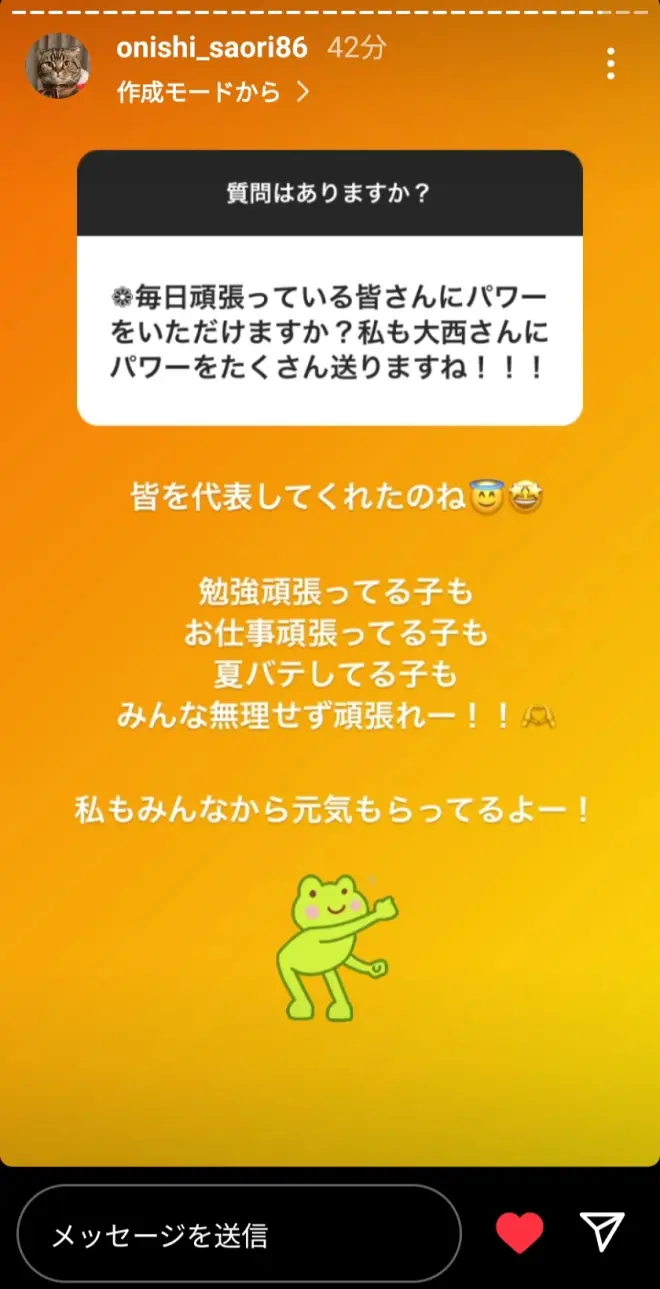
Task: Tap the メッセージを送信 message field
Action: point(238,1235)
